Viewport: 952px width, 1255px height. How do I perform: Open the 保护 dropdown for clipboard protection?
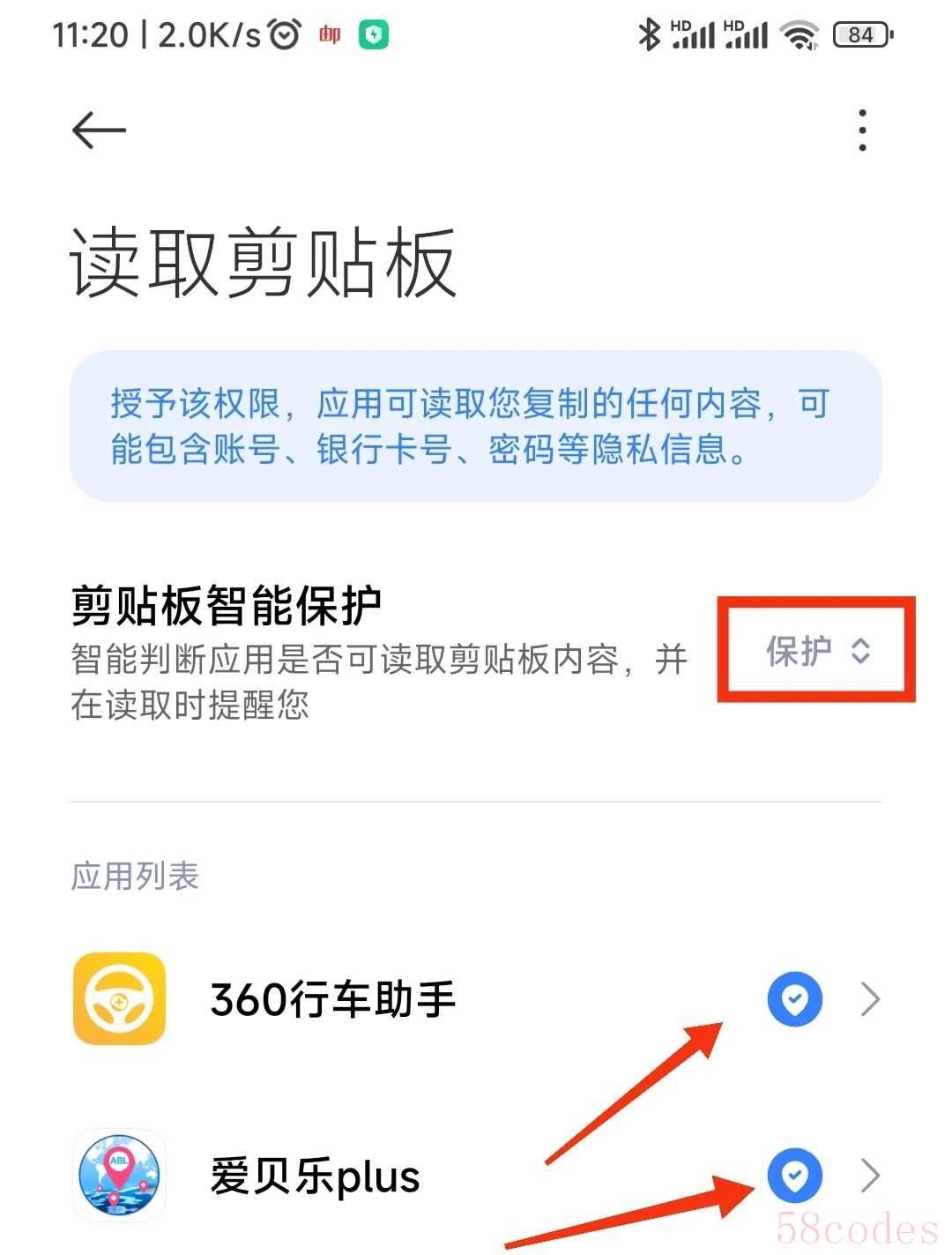[817, 651]
